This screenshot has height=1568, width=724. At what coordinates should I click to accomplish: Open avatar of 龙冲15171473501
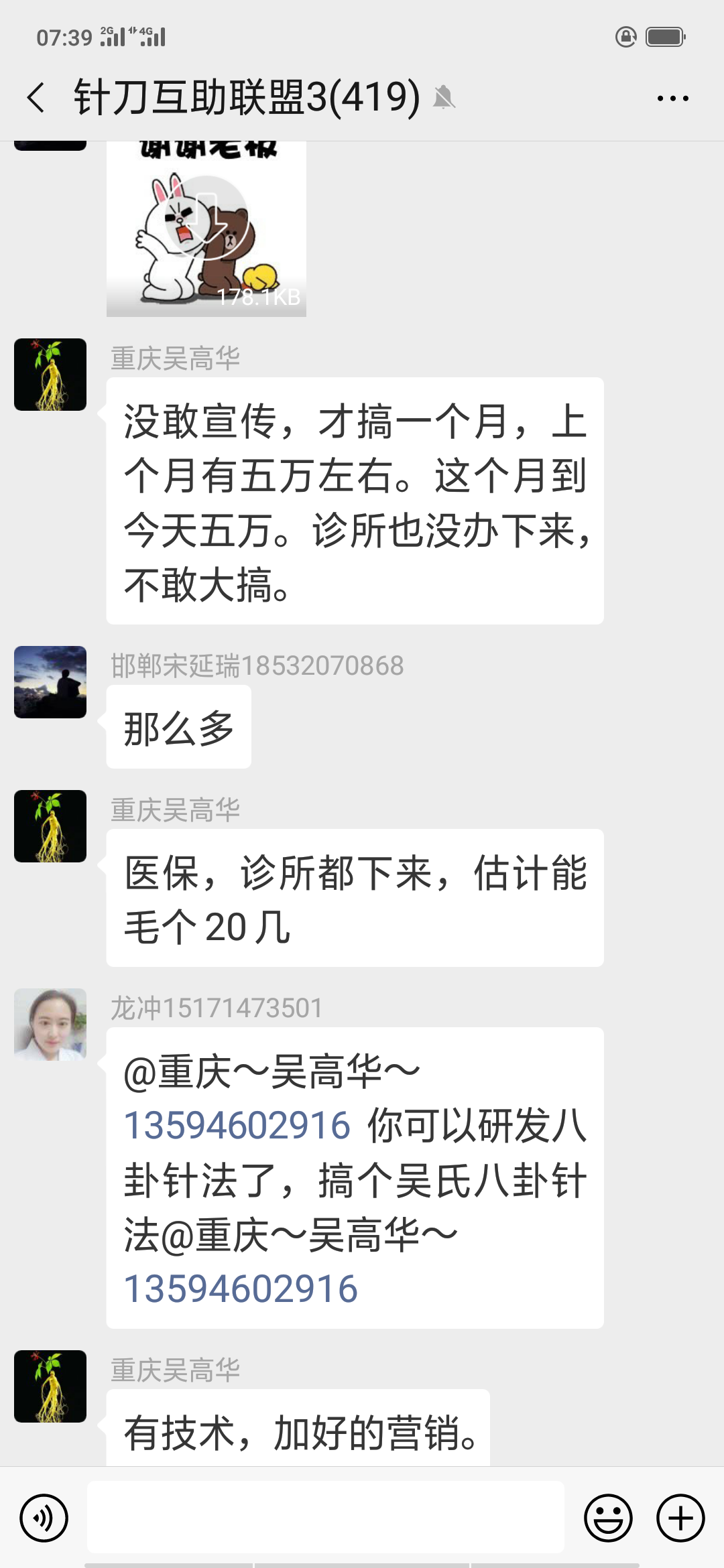pos(50,1025)
